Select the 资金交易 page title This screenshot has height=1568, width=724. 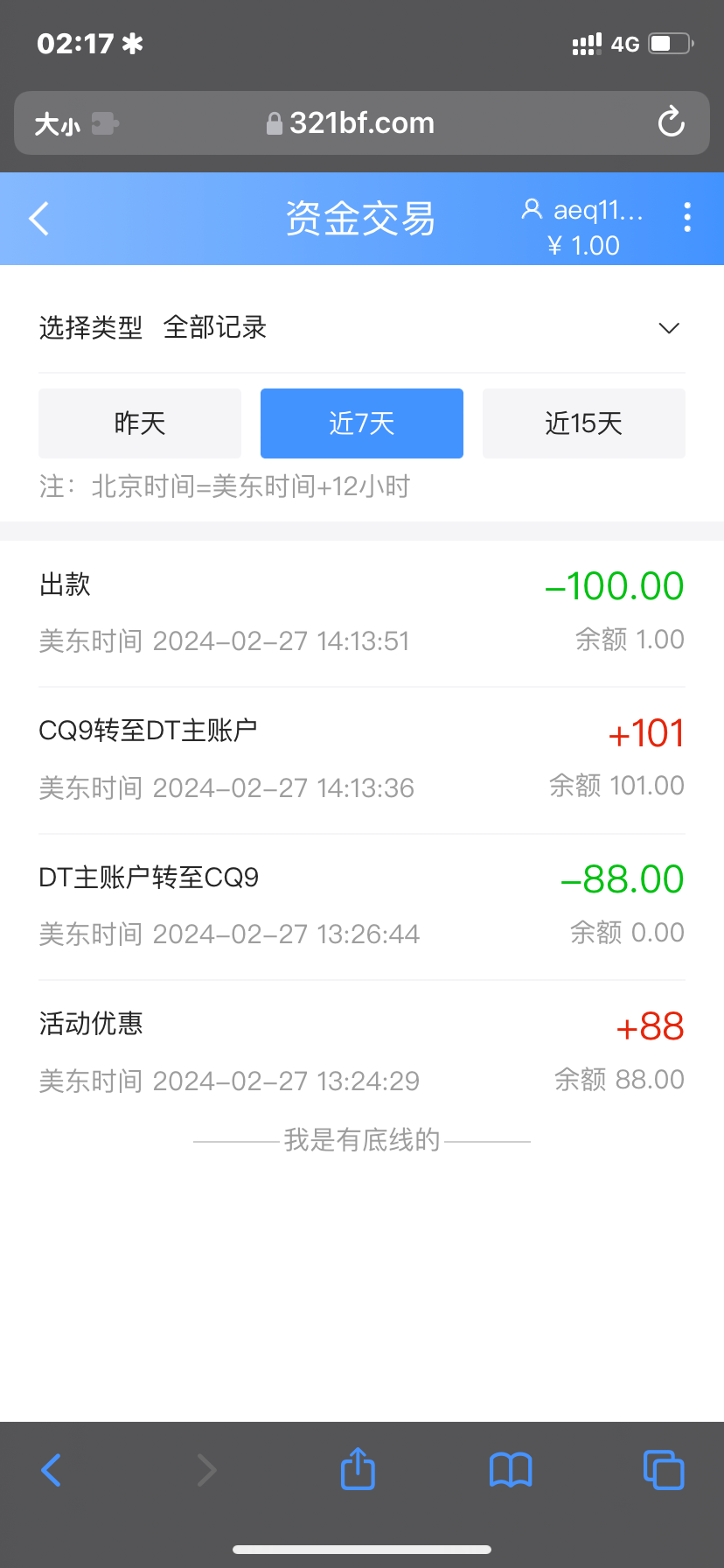[361, 220]
